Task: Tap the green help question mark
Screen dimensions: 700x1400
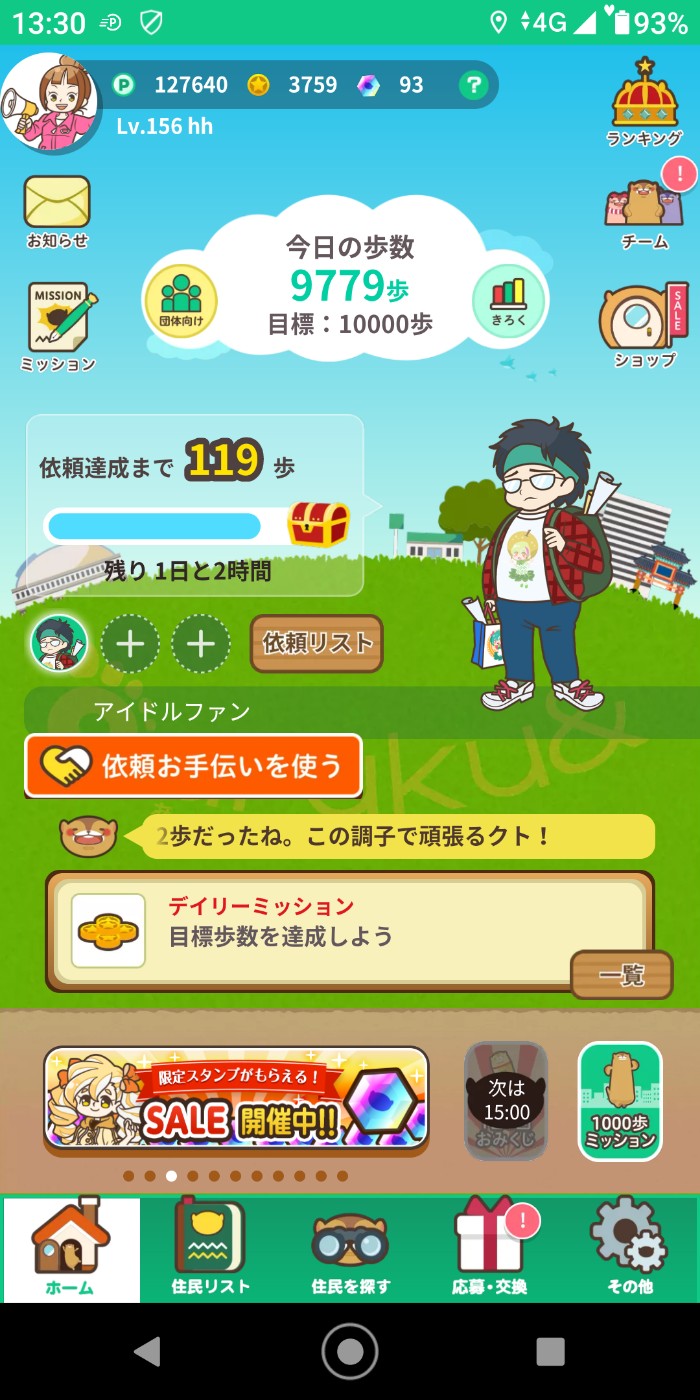Action: [x=473, y=86]
